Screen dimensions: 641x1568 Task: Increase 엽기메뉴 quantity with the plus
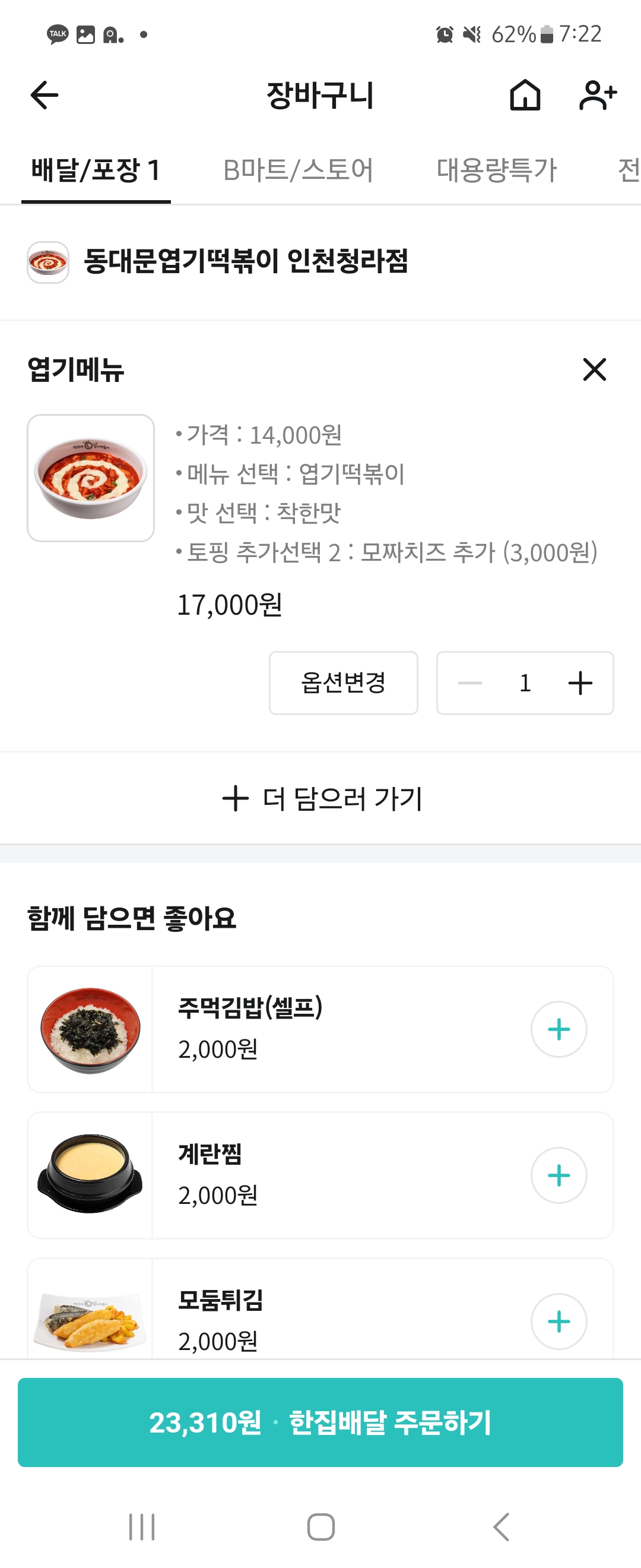pos(580,682)
